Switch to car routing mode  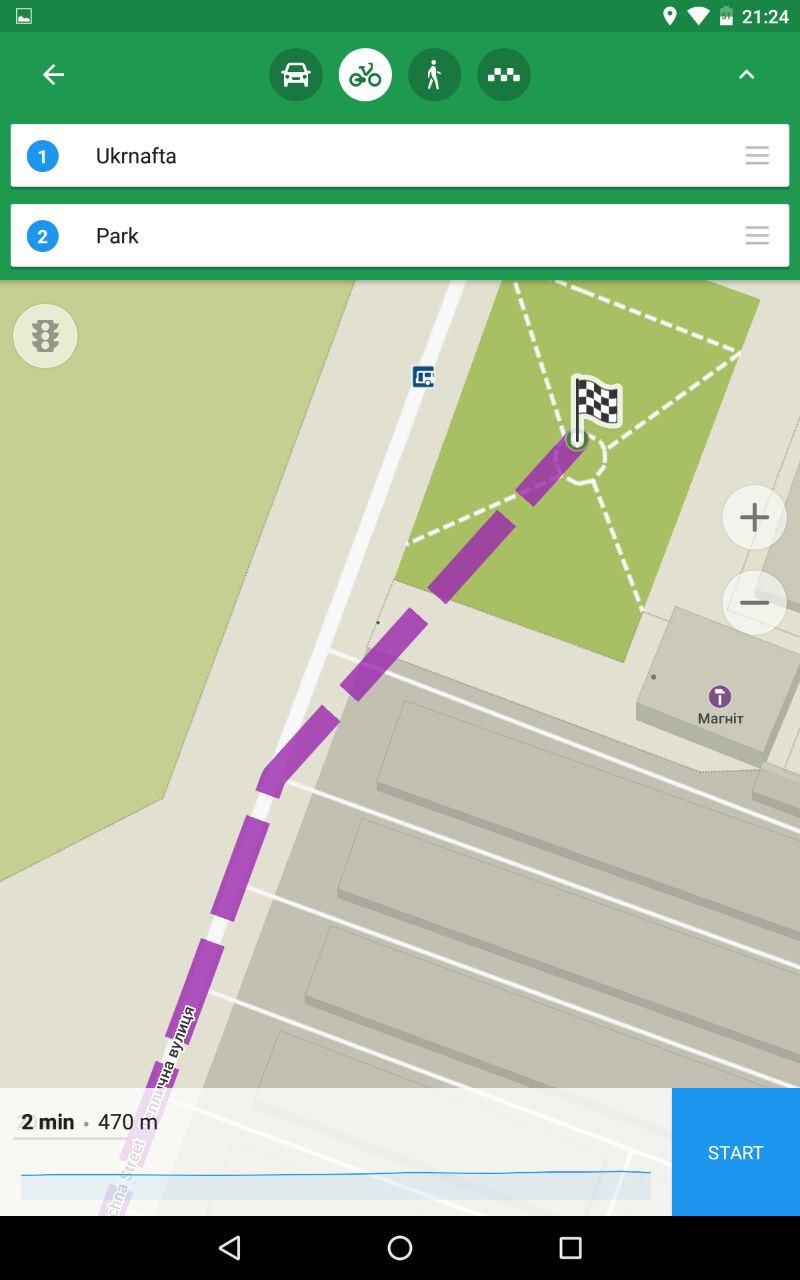click(x=296, y=75)
